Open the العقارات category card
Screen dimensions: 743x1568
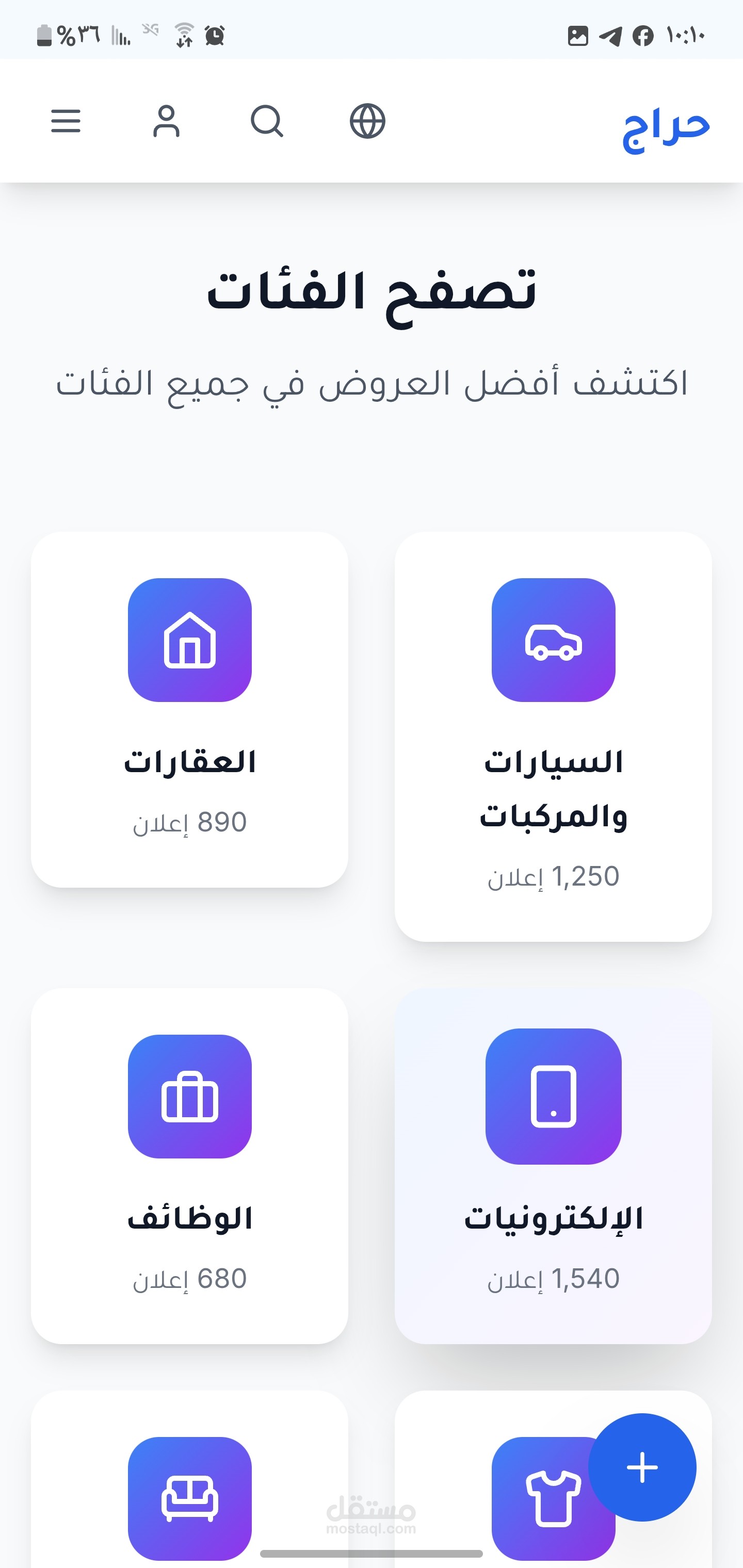(189, 710)
